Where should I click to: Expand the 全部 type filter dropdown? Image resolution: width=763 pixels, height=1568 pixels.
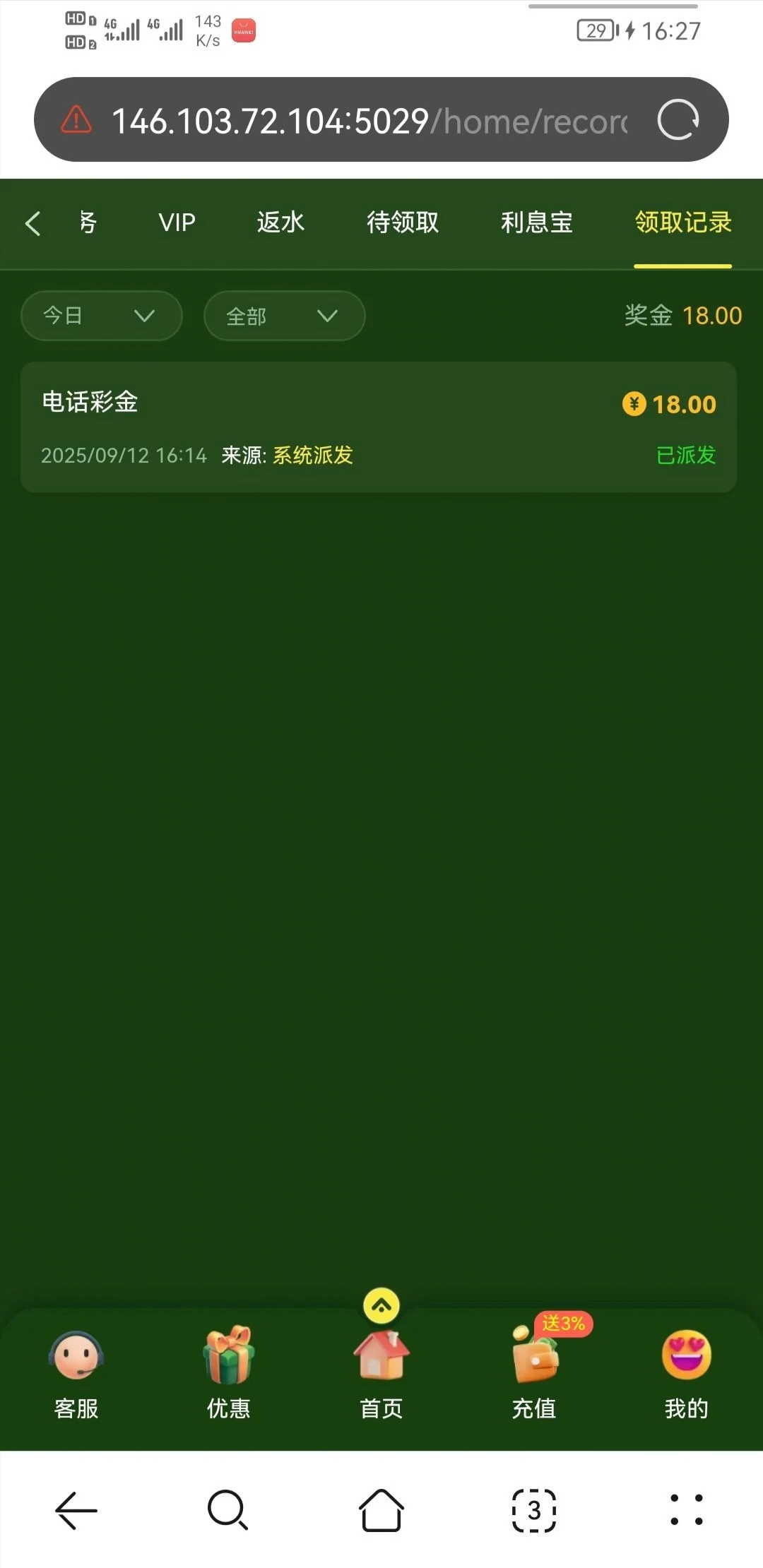click(x=284, y=316)
